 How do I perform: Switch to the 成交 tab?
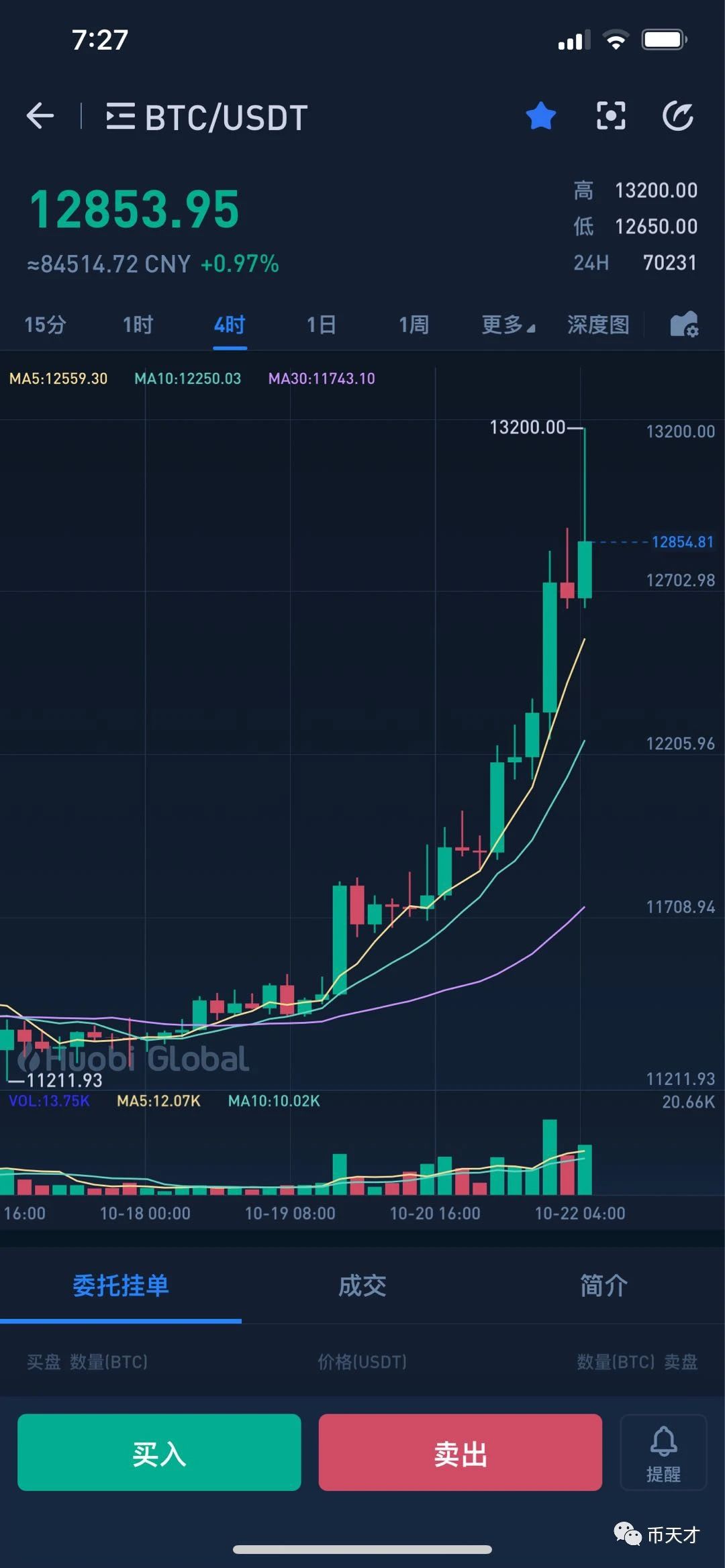(x=362, y=1286)
